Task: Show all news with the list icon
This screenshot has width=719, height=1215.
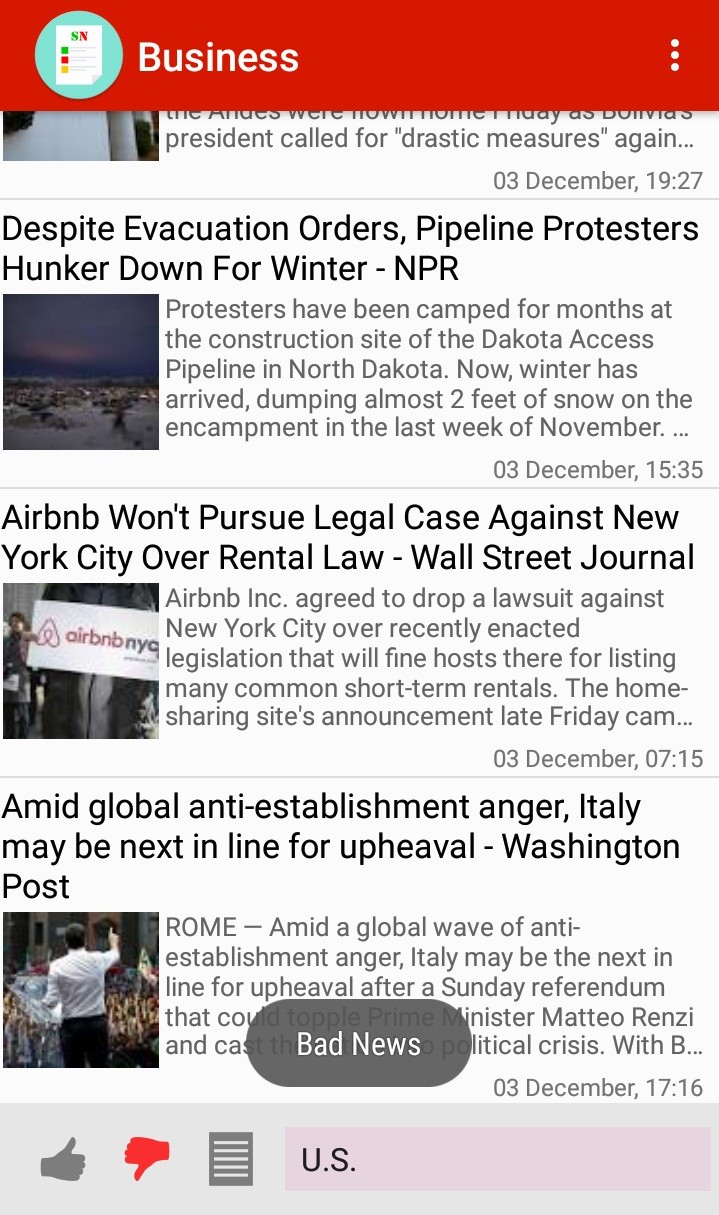Action: pos(231,1159)
